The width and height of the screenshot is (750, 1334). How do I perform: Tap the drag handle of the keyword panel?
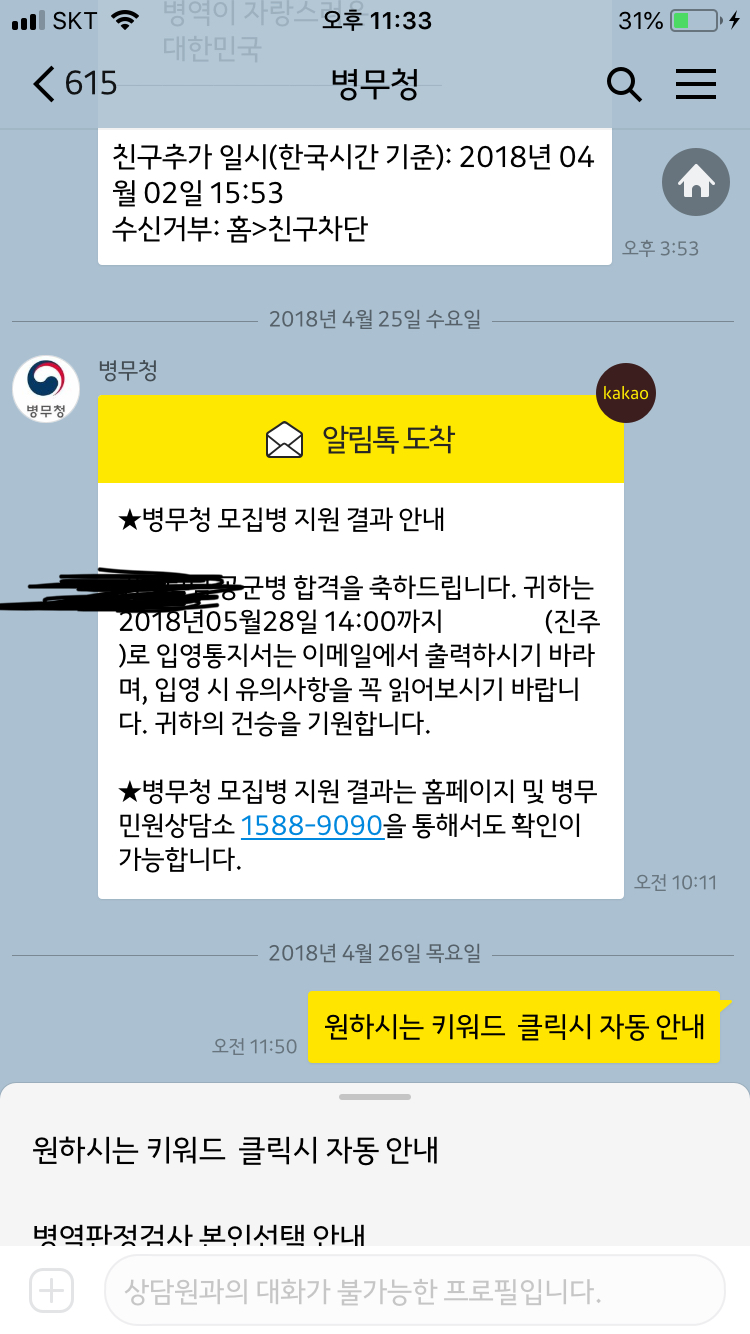tap(375, 1096)
